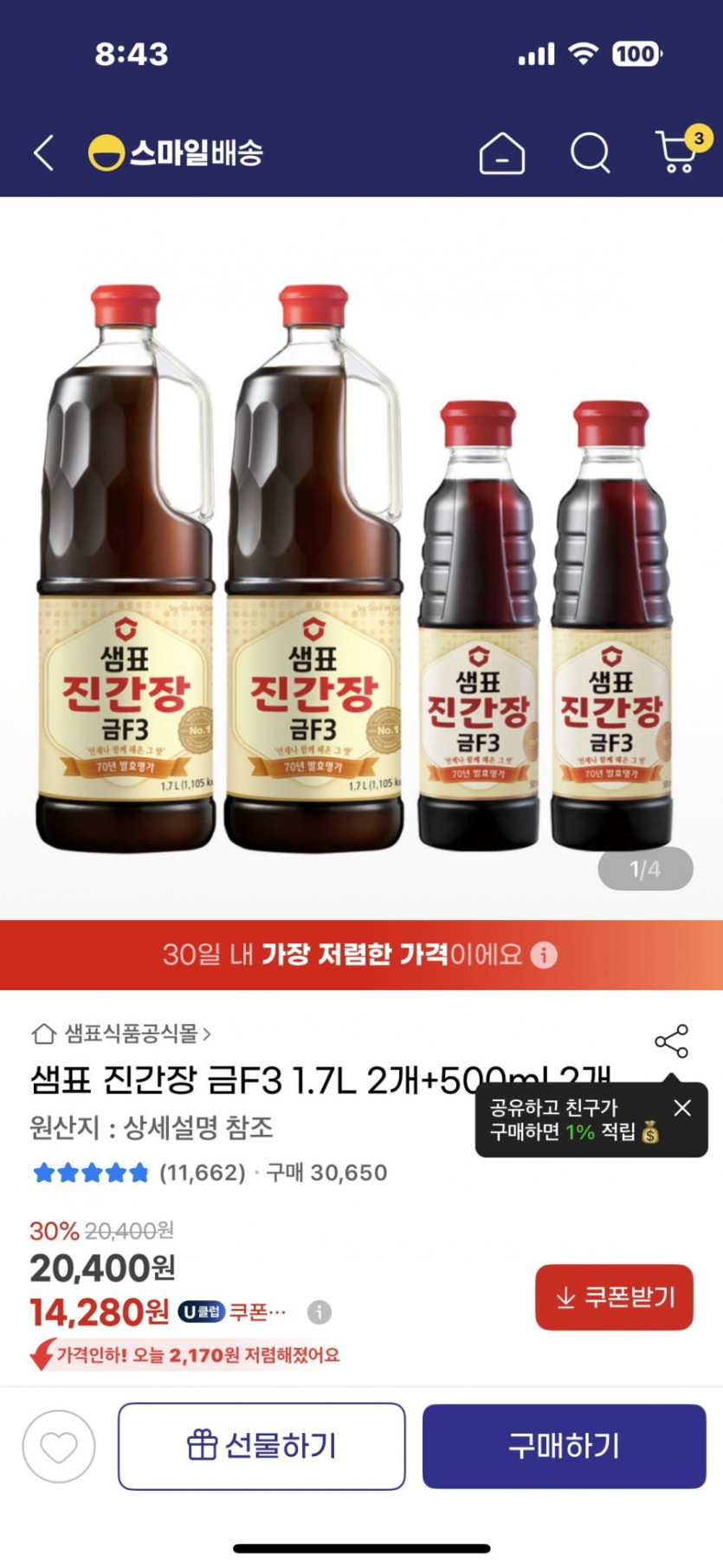This screenshot has width=723, height=1568.
Task: Open the home icon in the header
Action: 501,153
